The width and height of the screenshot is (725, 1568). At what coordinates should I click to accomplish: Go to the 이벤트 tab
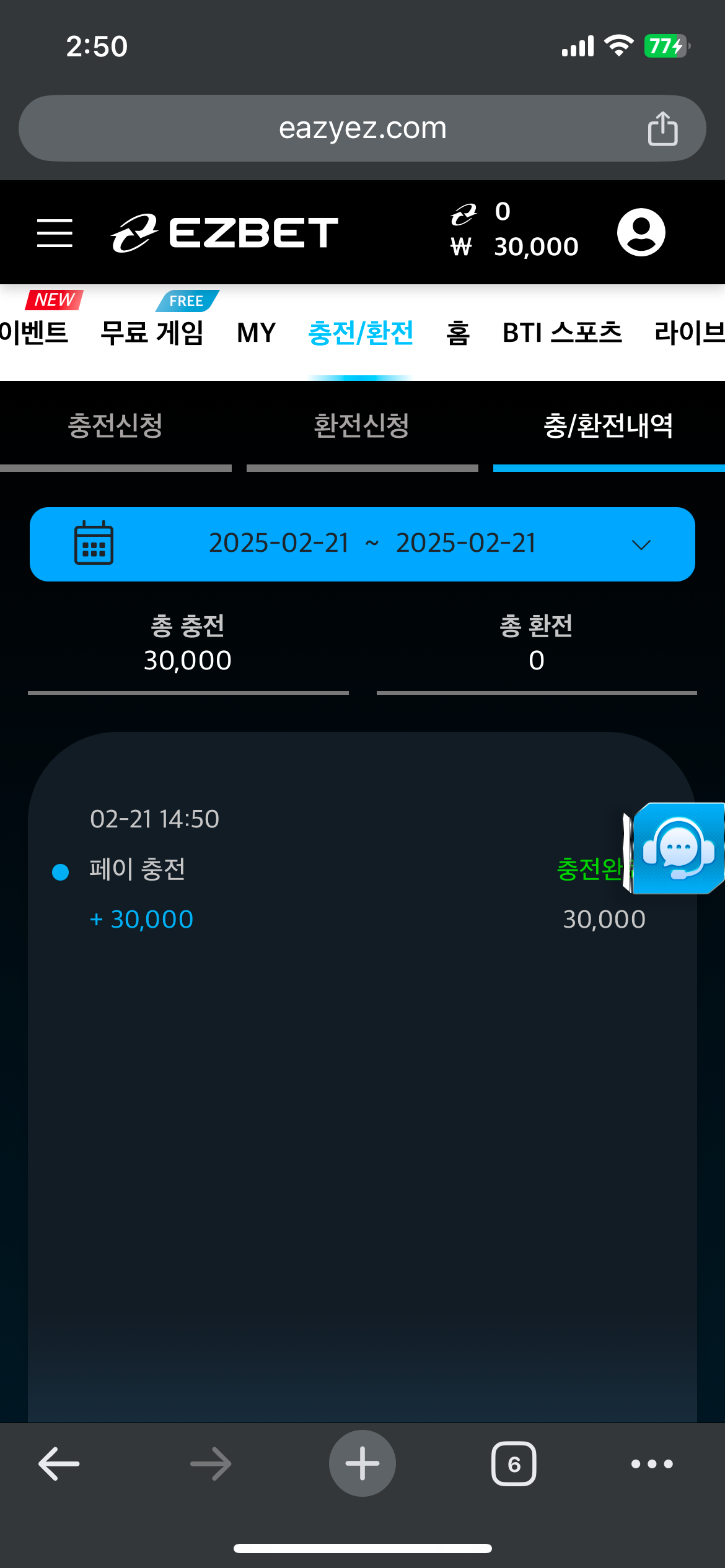(x=34, y=333)
